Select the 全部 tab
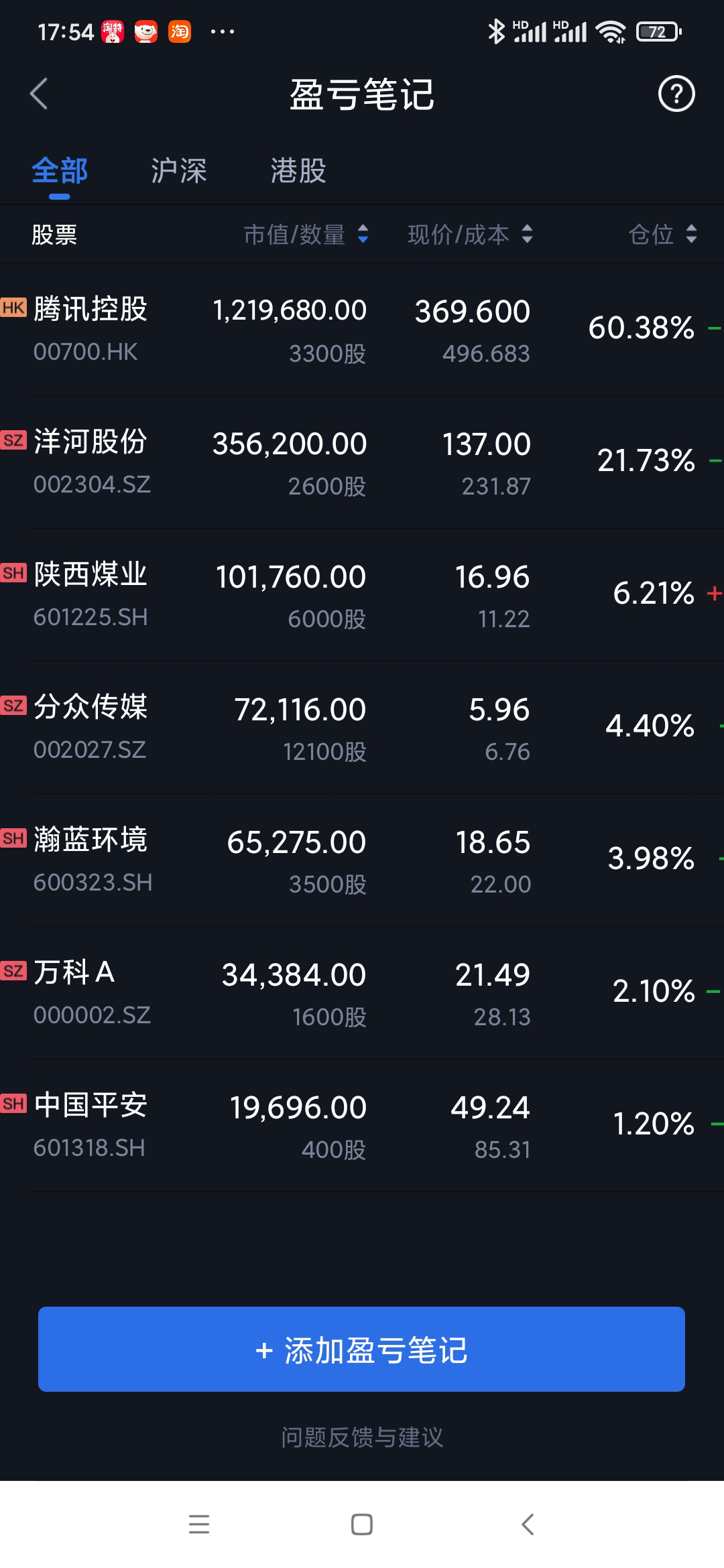This screenshot has height=1568, width=724. (60, 171)
